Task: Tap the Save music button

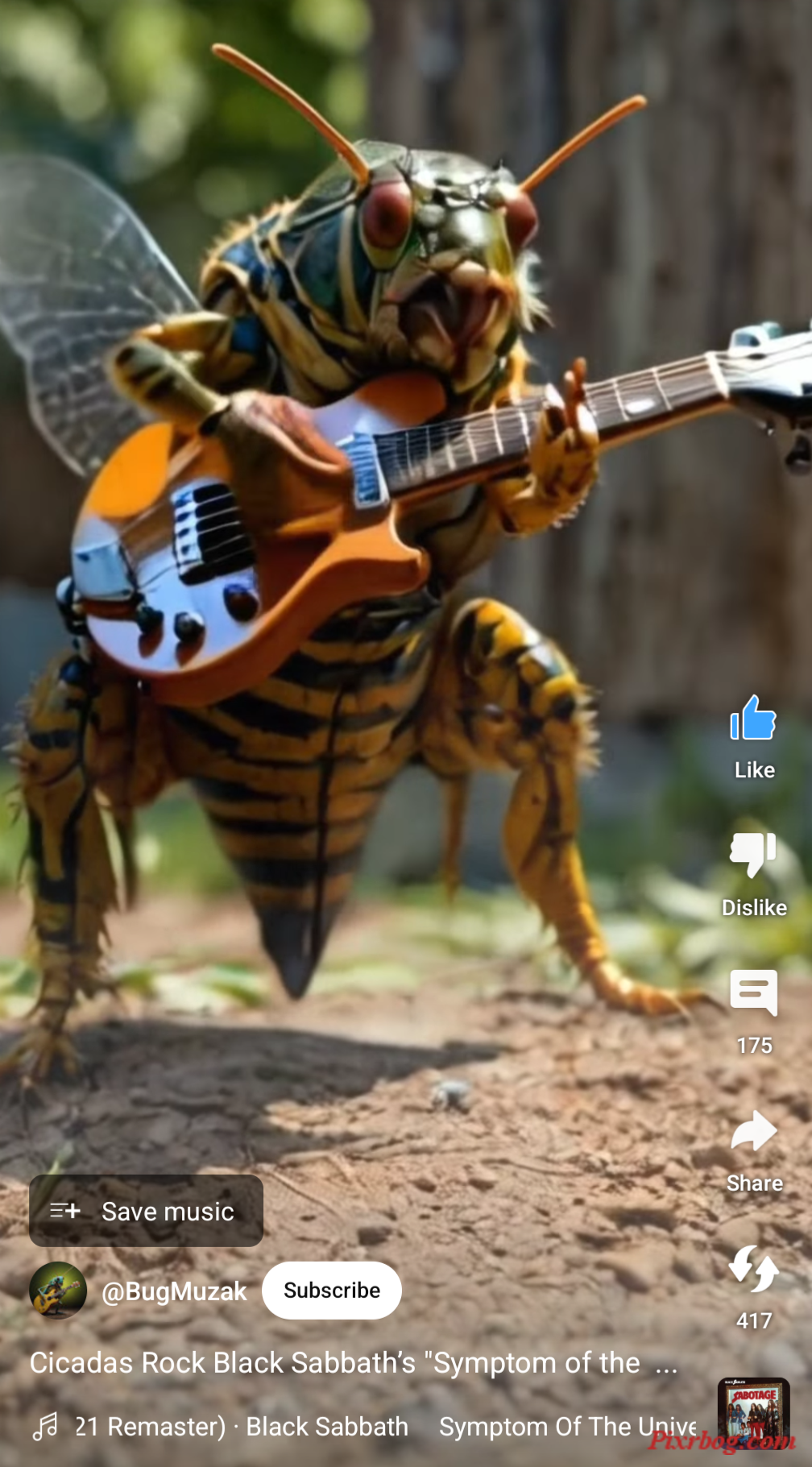Action: coord(146,1211)
